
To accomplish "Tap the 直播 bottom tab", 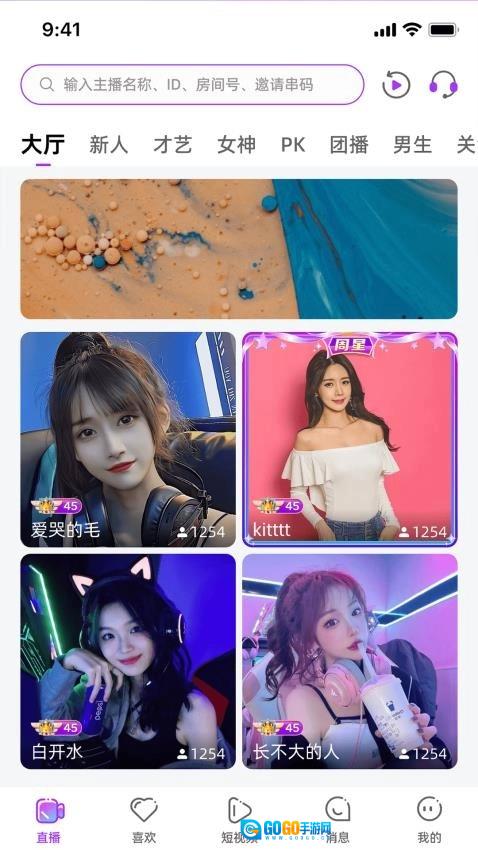I will point(49,820).
